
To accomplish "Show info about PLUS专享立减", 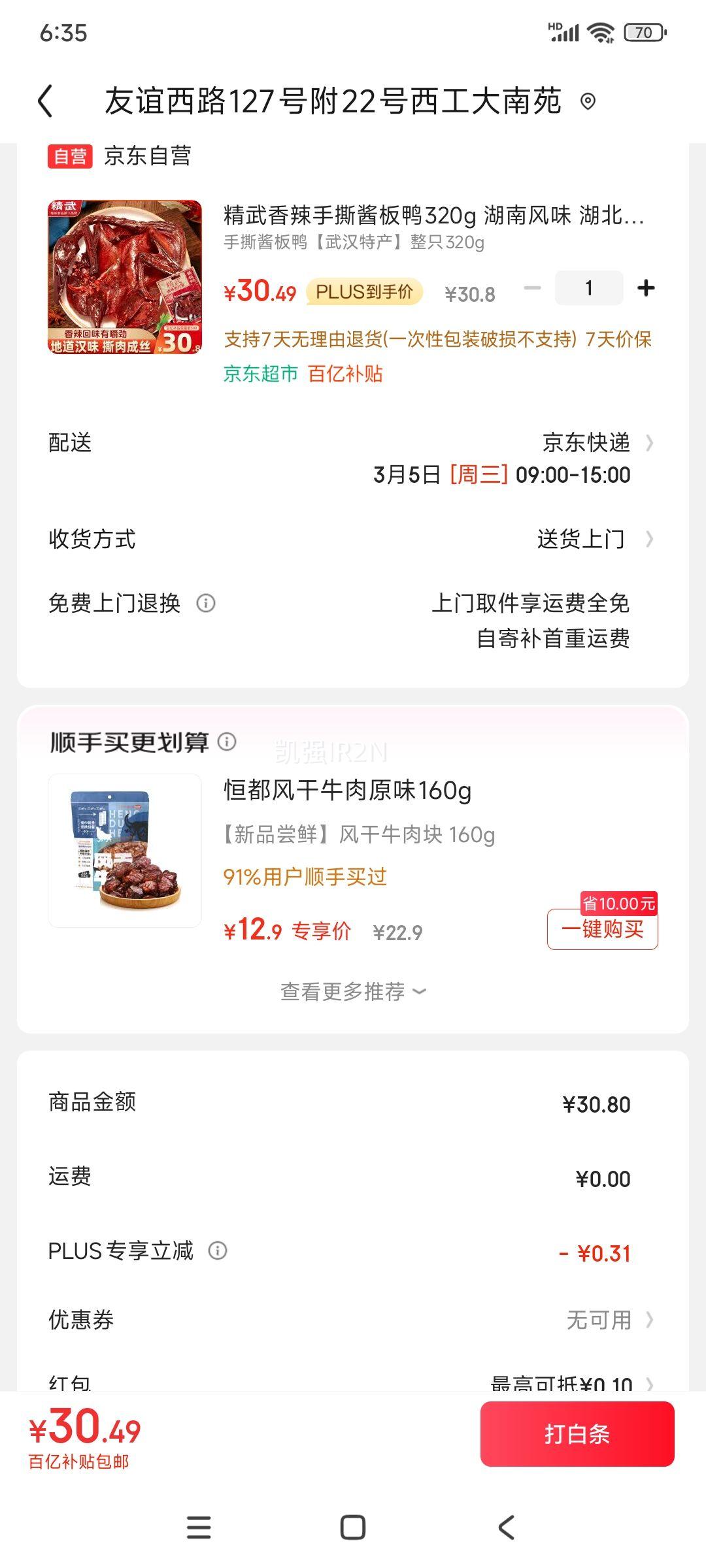I will pyautogui.click(x=218, y=1251).
